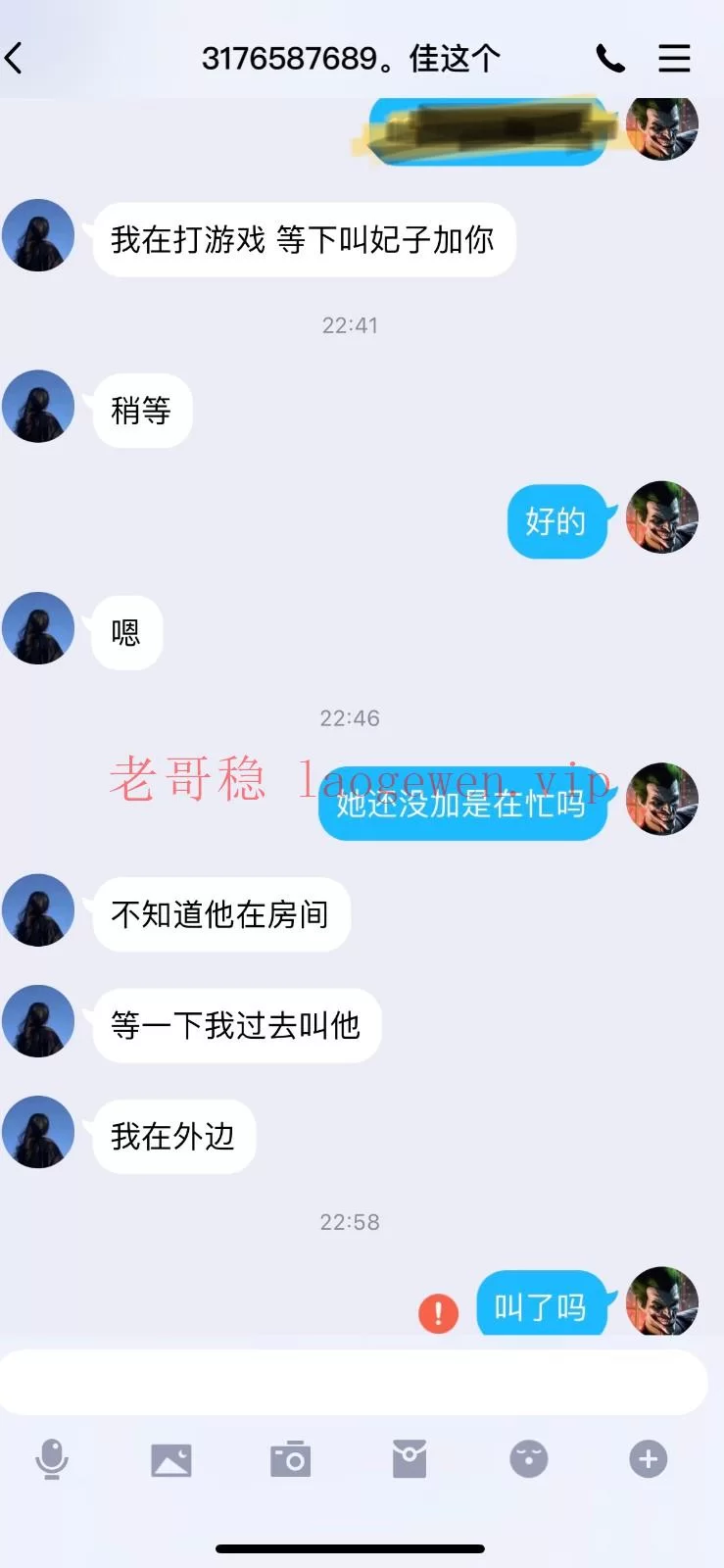View sender's avatar beside 我在打游戏 message
The width and height of the screenshot is (724, 1568).
click(x=38, y=236)
